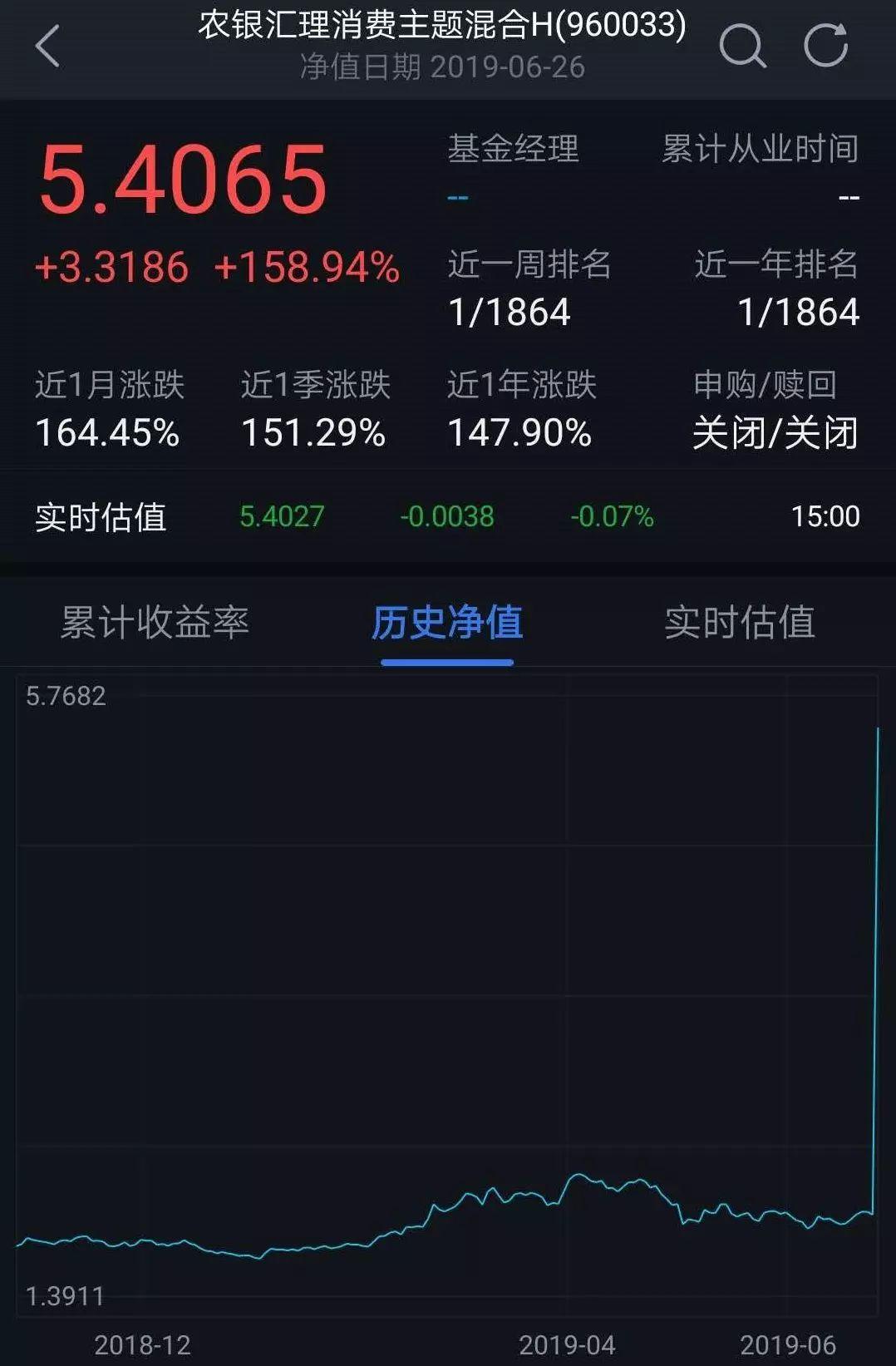The image size is (896, 1366).
Task: Open the 实时估值 tab
Action: pos(740,622)
